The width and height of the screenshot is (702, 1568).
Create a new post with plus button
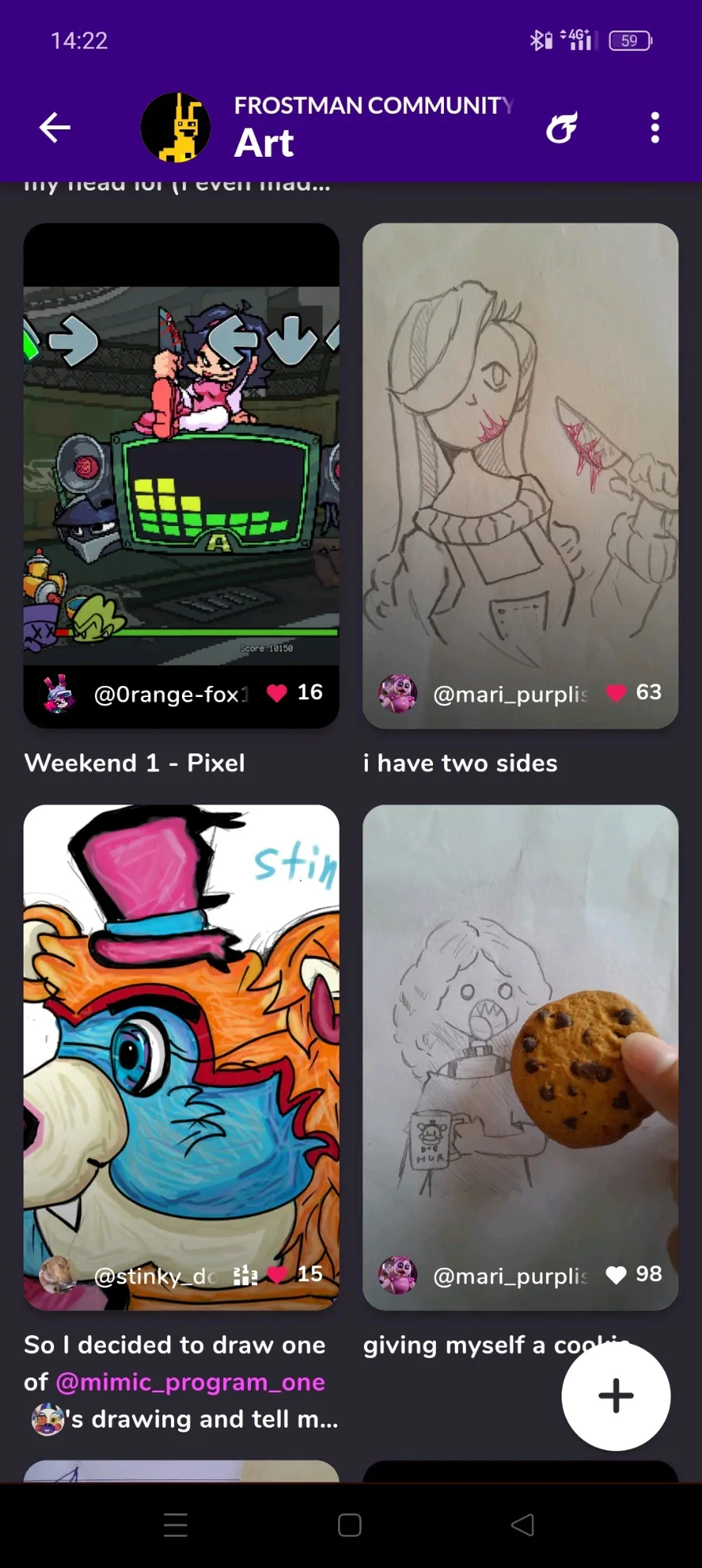tap(616, 1396)
